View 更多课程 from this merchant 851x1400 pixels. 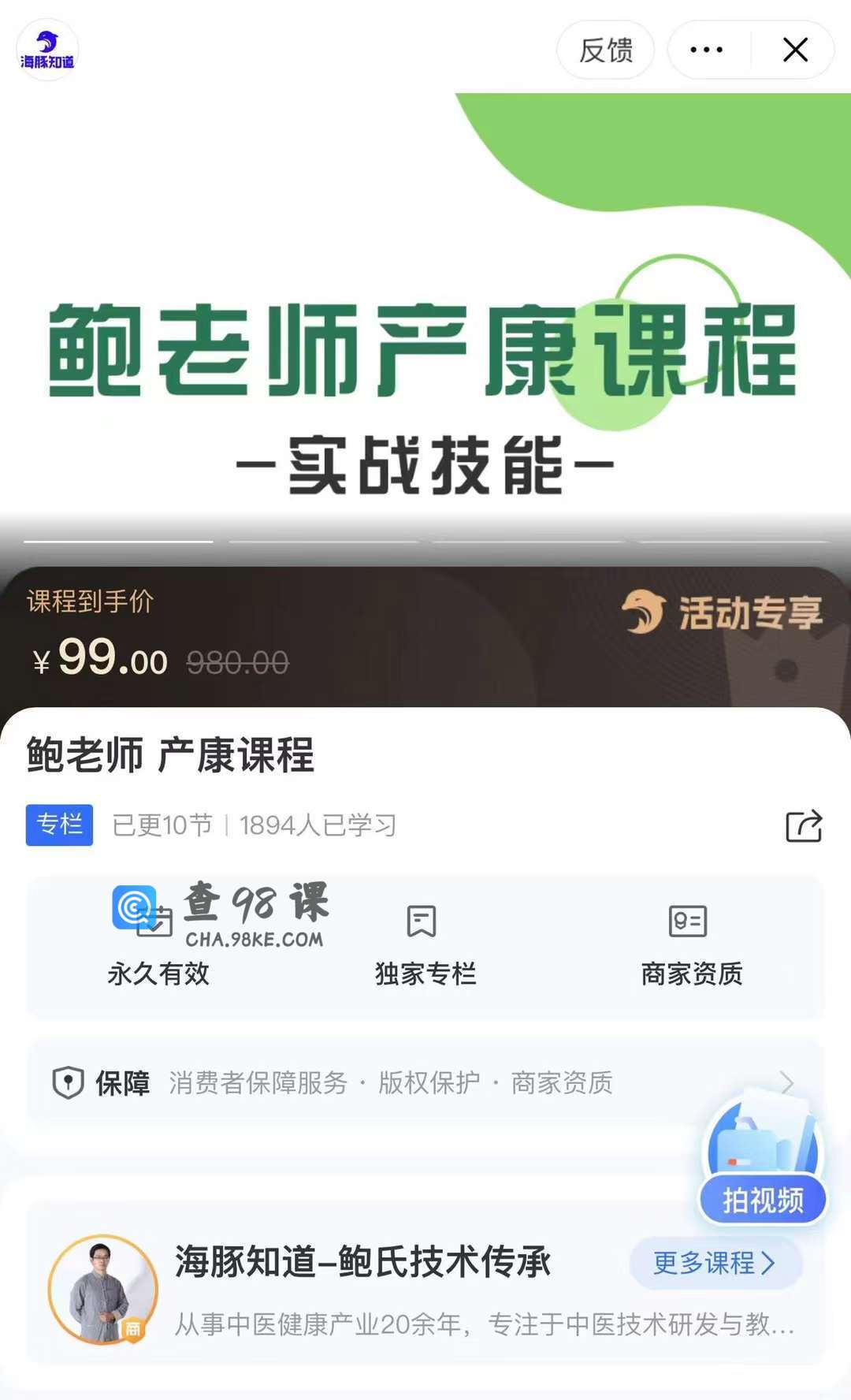point(715,1263)
